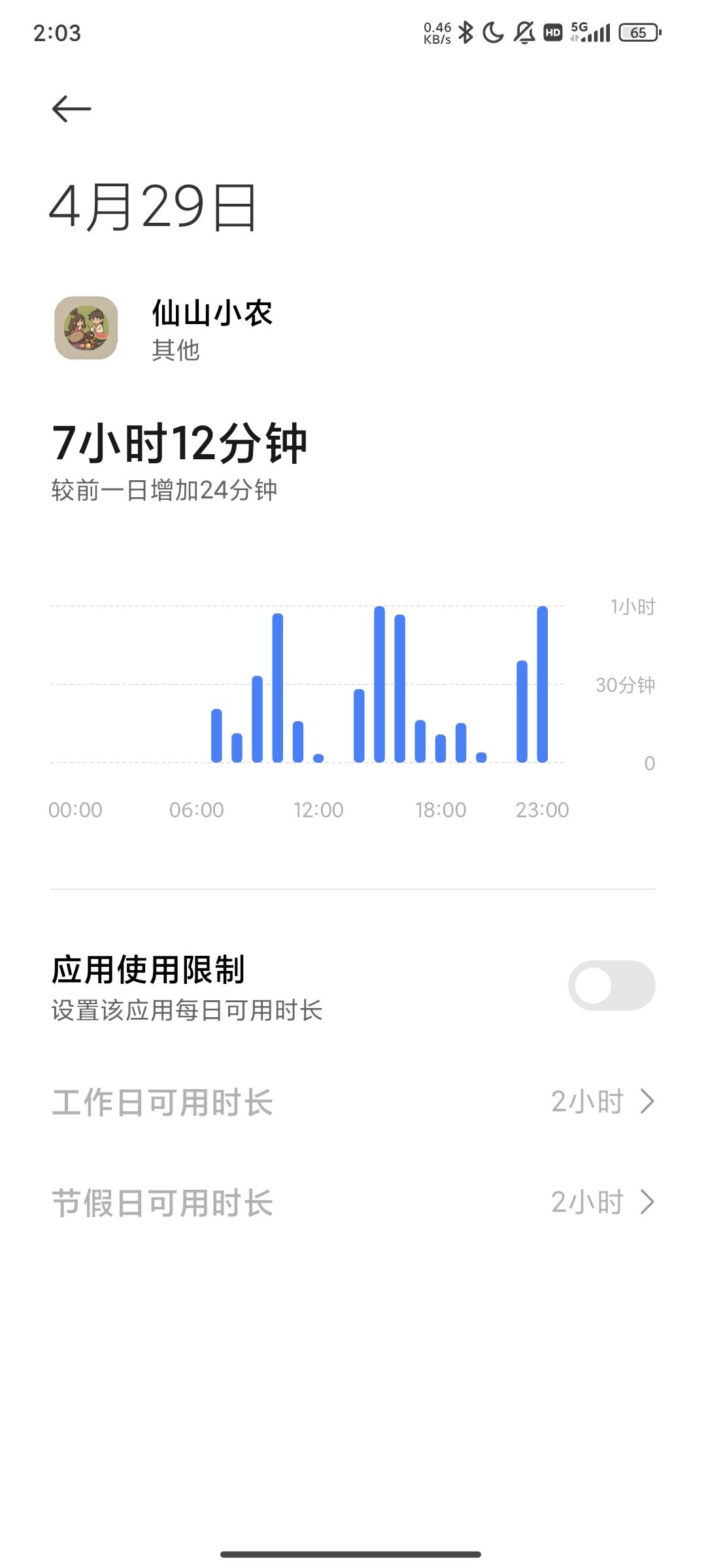Open 节假日可用时长 setting
The image size is (706, 1568).
click(353, 1202)
